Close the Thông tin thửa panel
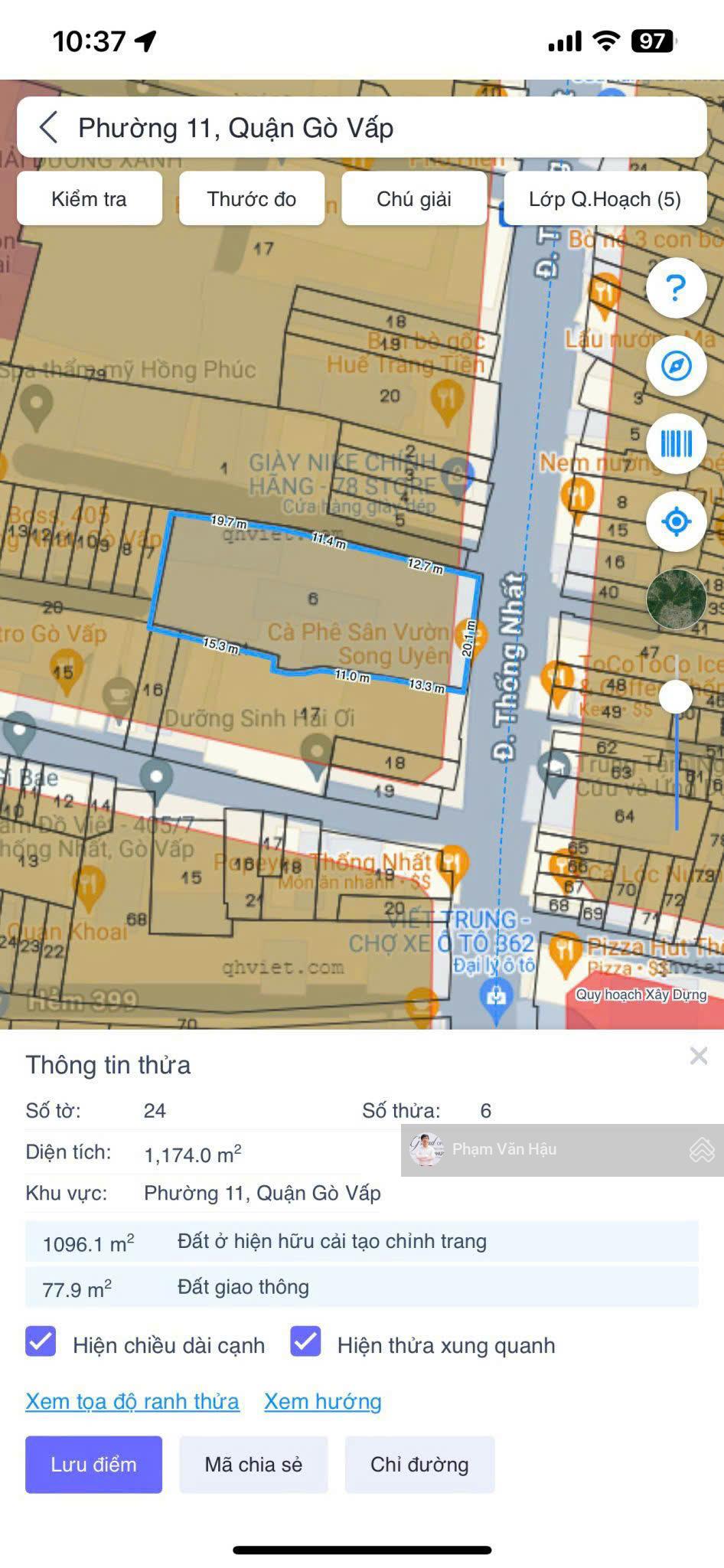 click(x=698, y=1057)
